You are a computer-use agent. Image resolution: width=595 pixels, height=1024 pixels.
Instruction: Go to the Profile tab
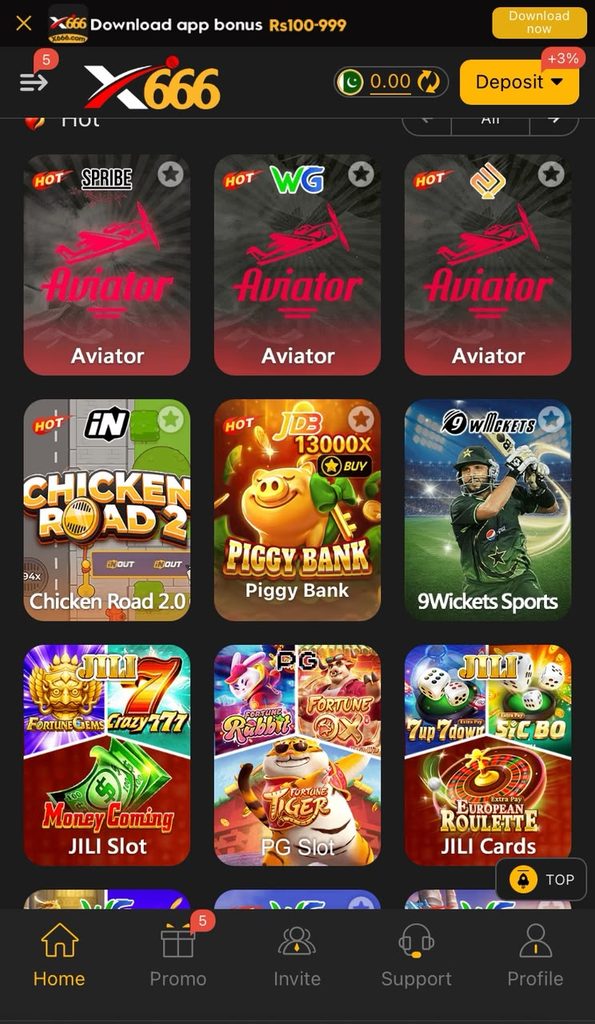point(535,955)
